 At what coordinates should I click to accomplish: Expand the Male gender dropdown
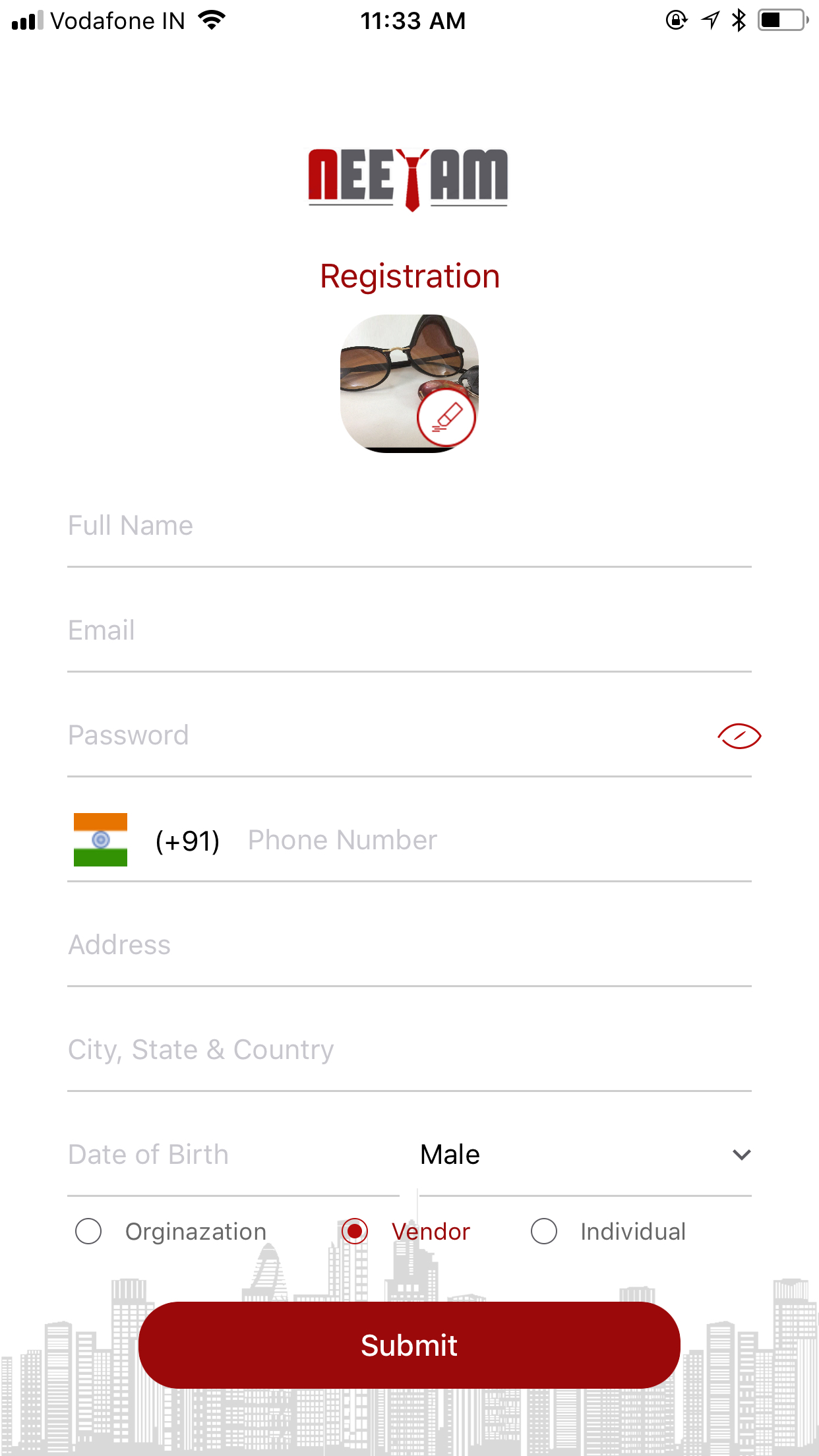[x=584, y=1155]
